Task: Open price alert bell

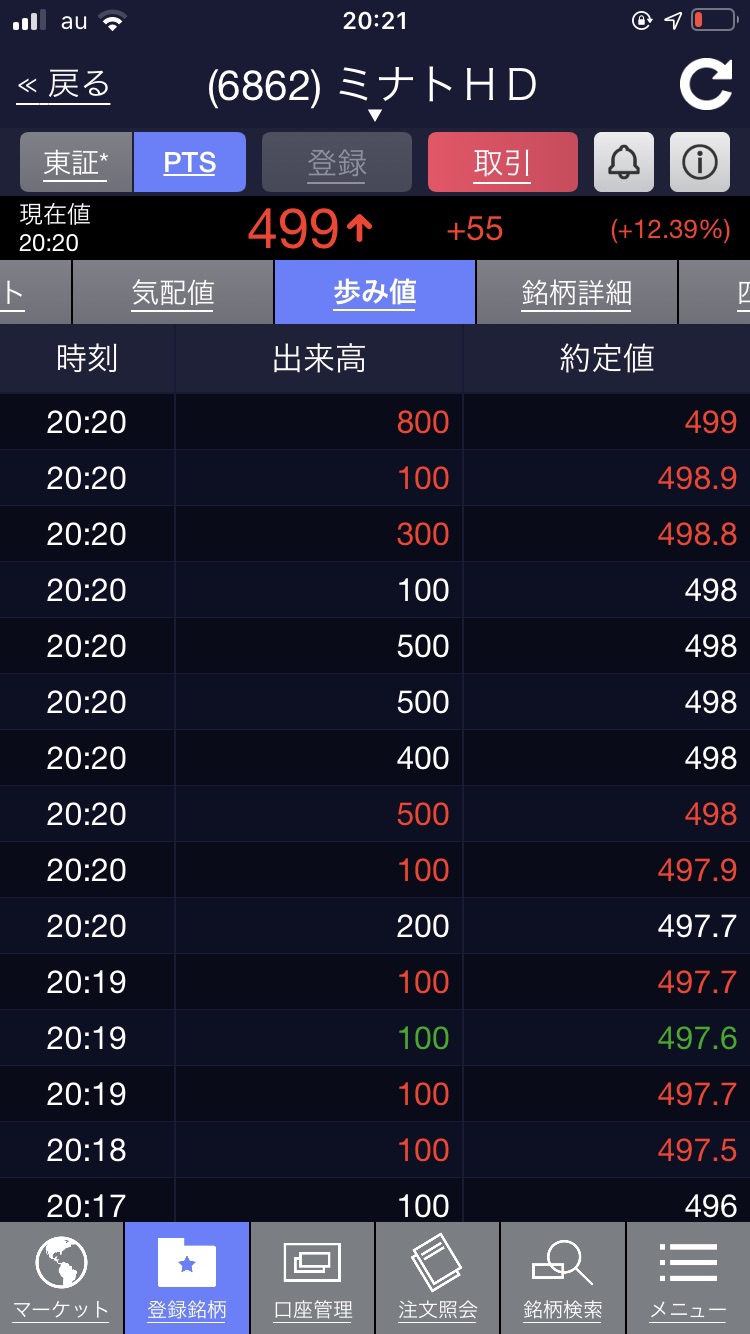Action: 624,162
